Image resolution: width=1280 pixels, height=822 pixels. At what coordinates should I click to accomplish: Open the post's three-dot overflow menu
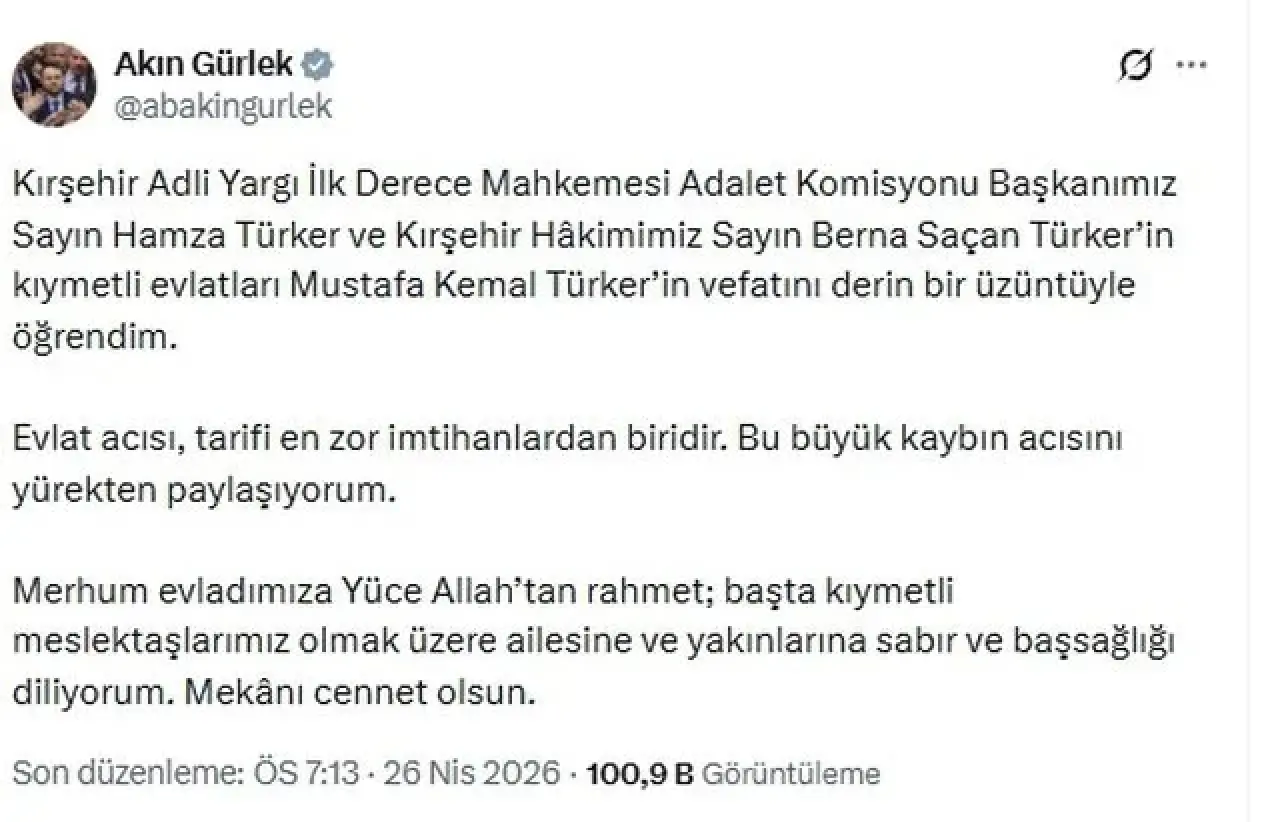(1191, 66)
